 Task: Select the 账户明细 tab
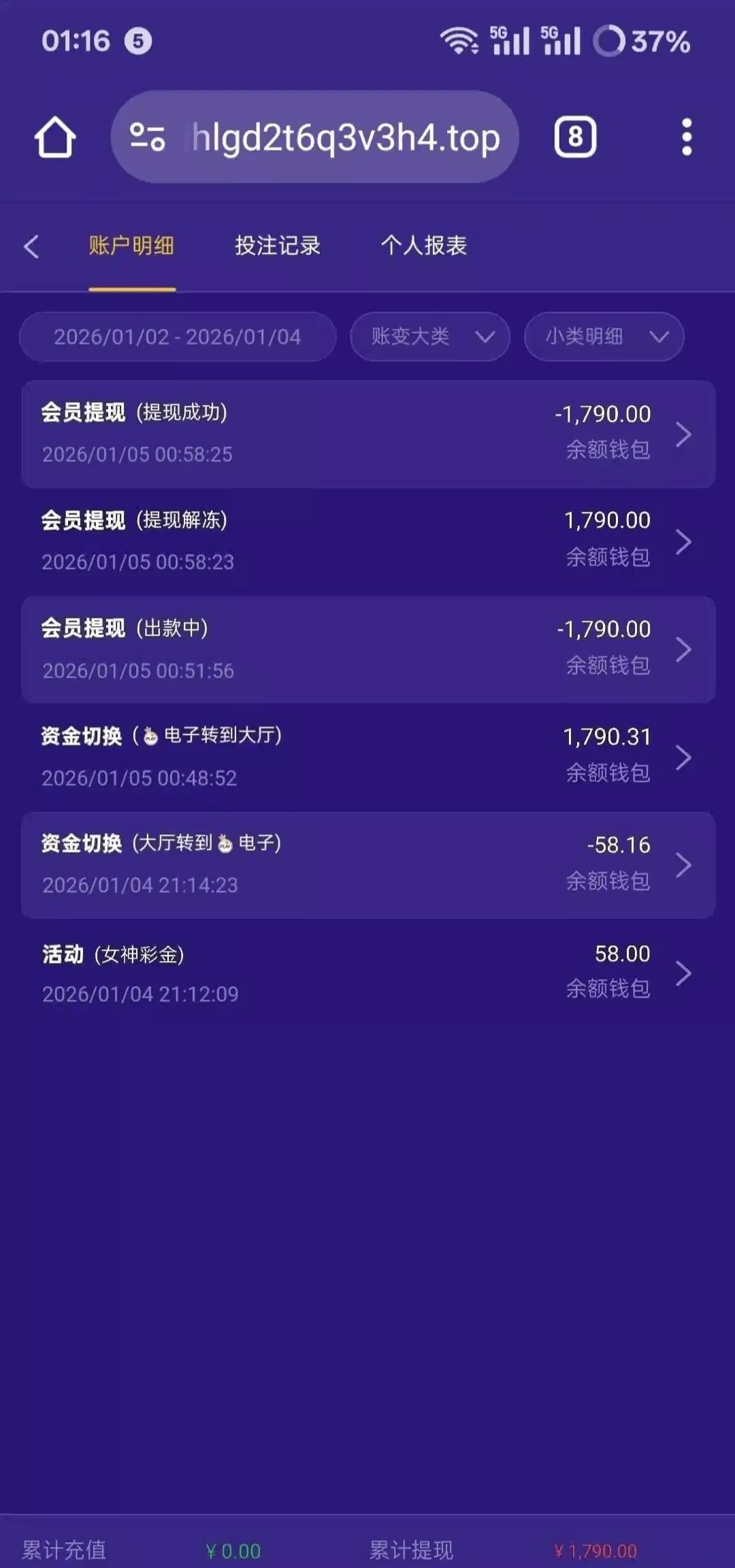[131, 246]
